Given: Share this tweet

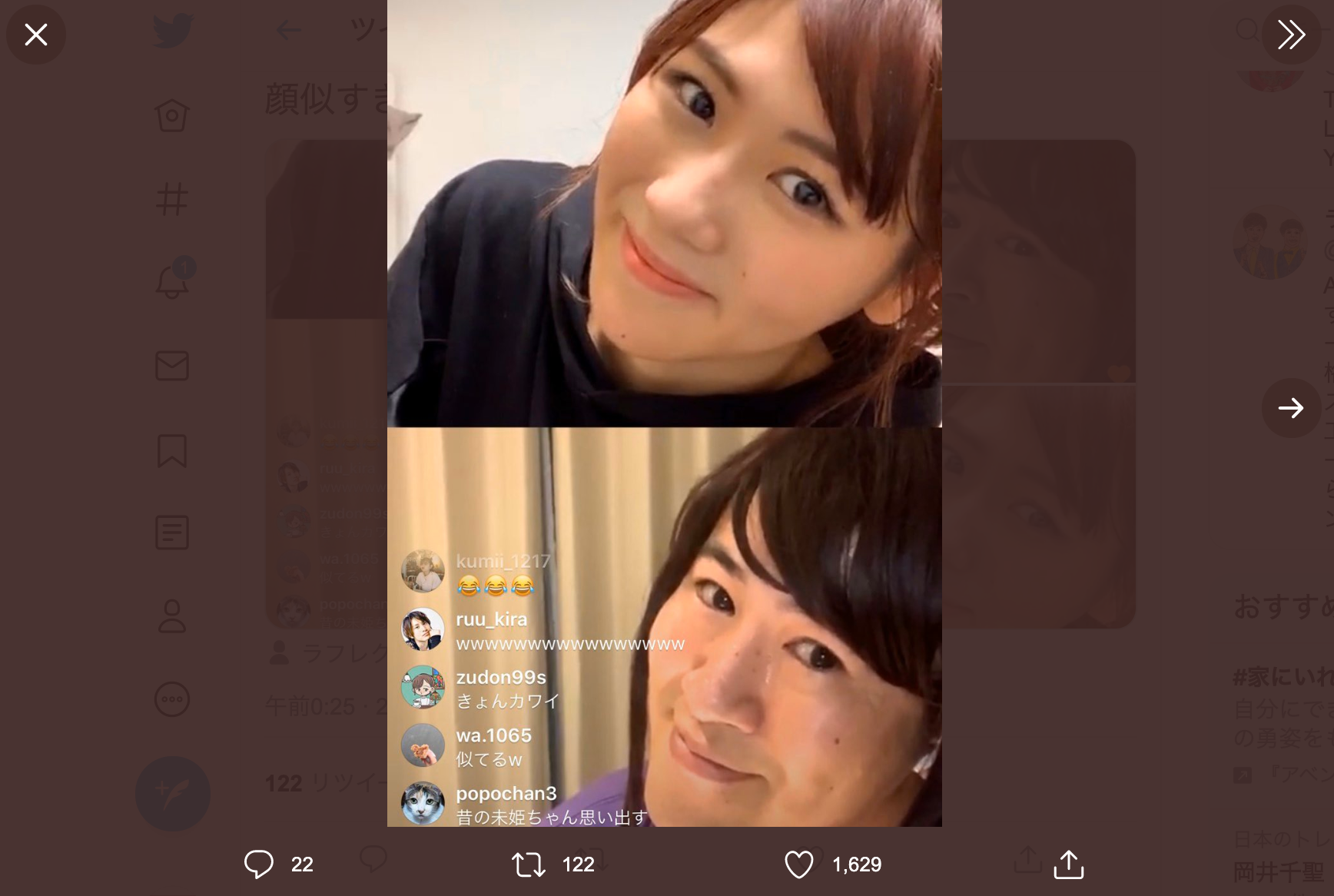Looking at the screenshot, I should pyautogui.click(x=1068, y=864).
